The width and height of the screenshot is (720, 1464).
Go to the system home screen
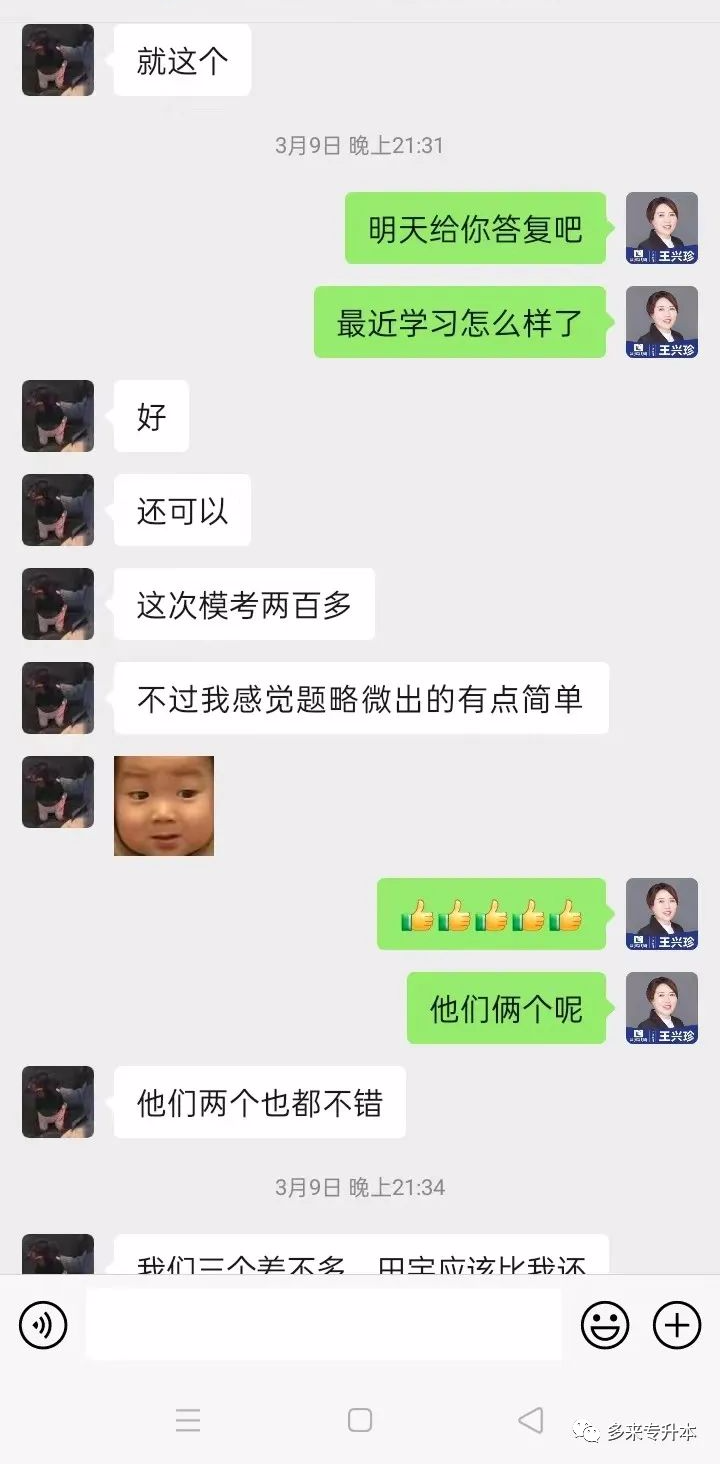360,1419
